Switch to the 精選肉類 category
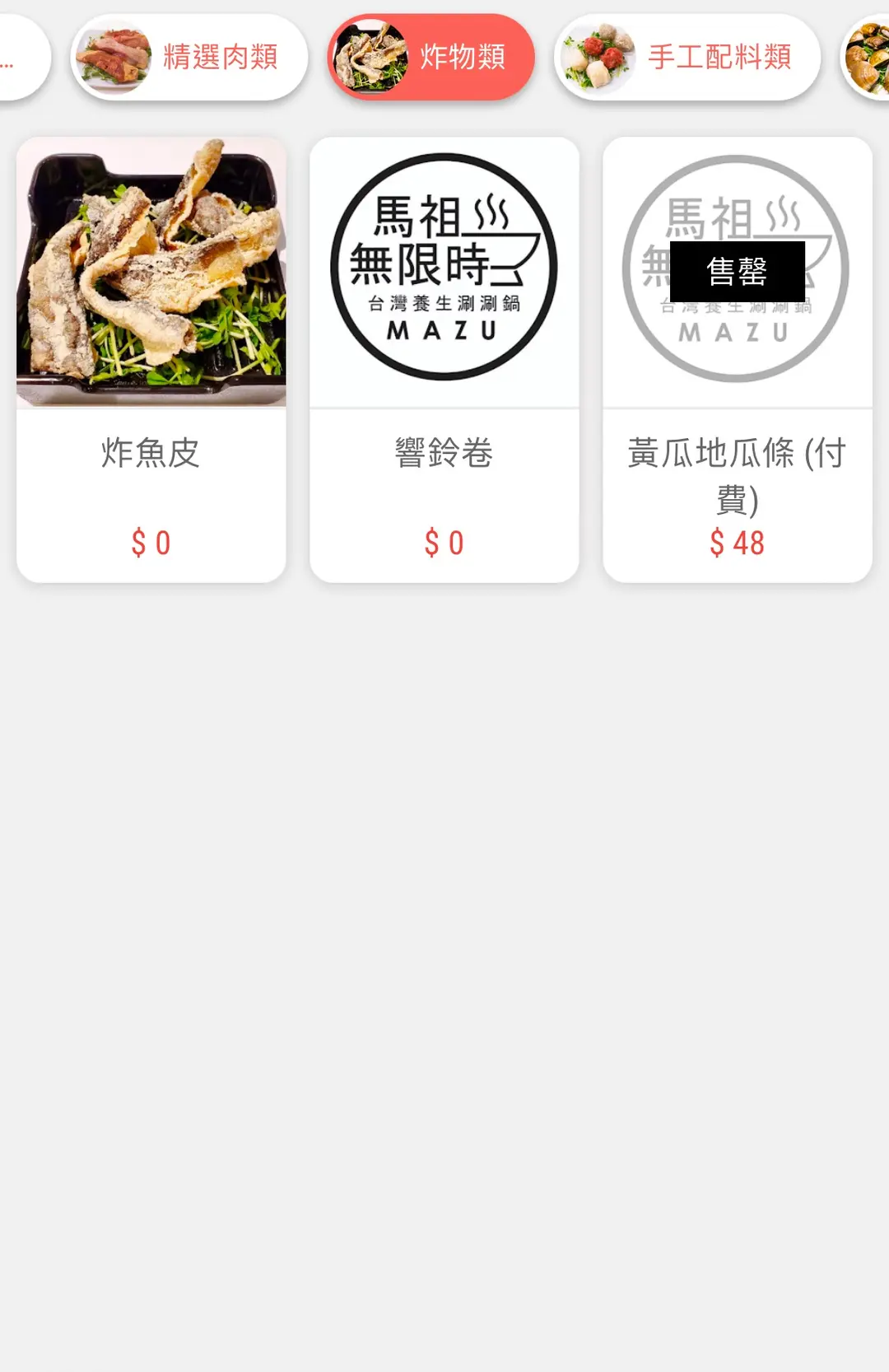 [x=189, y=57]
